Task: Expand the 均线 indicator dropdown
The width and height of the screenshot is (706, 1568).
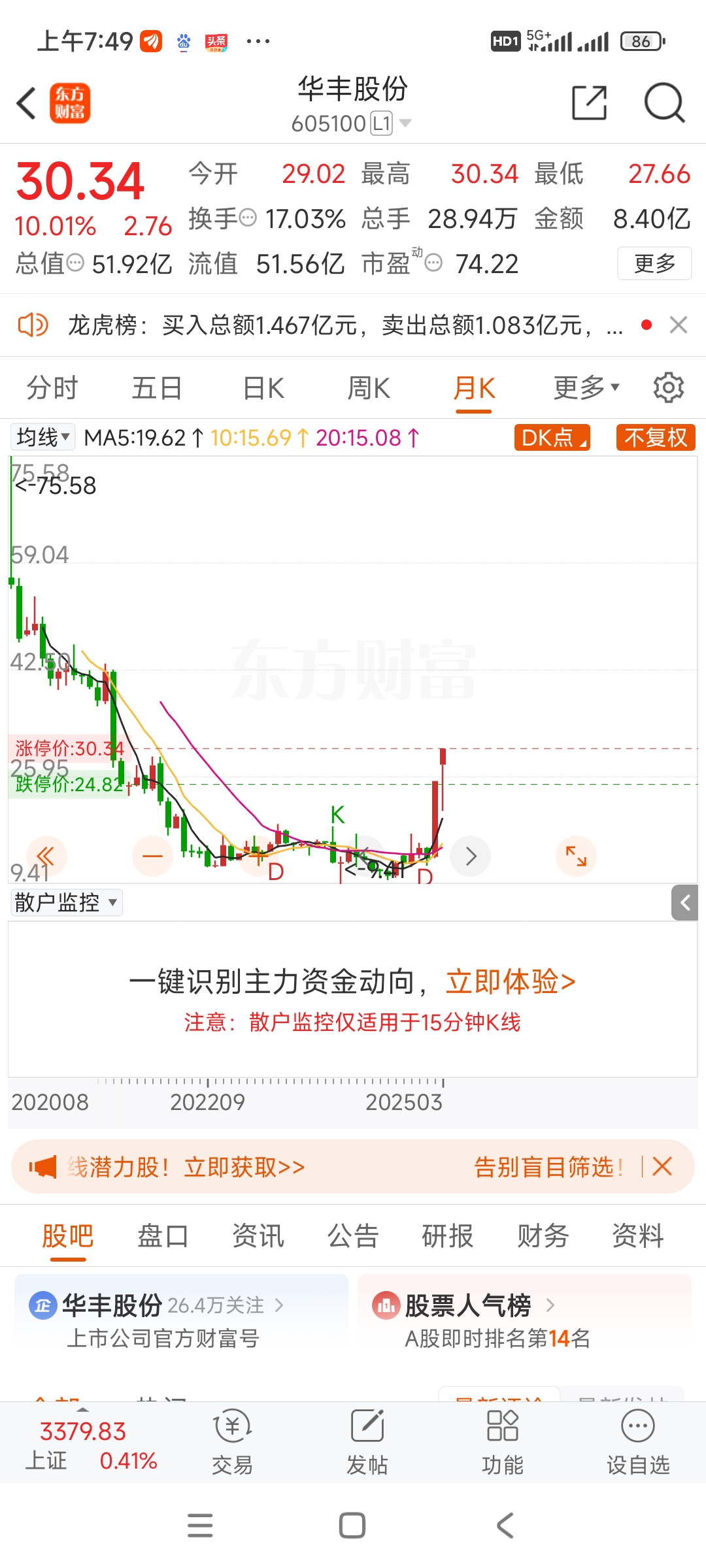Action: tap(43, 437)
